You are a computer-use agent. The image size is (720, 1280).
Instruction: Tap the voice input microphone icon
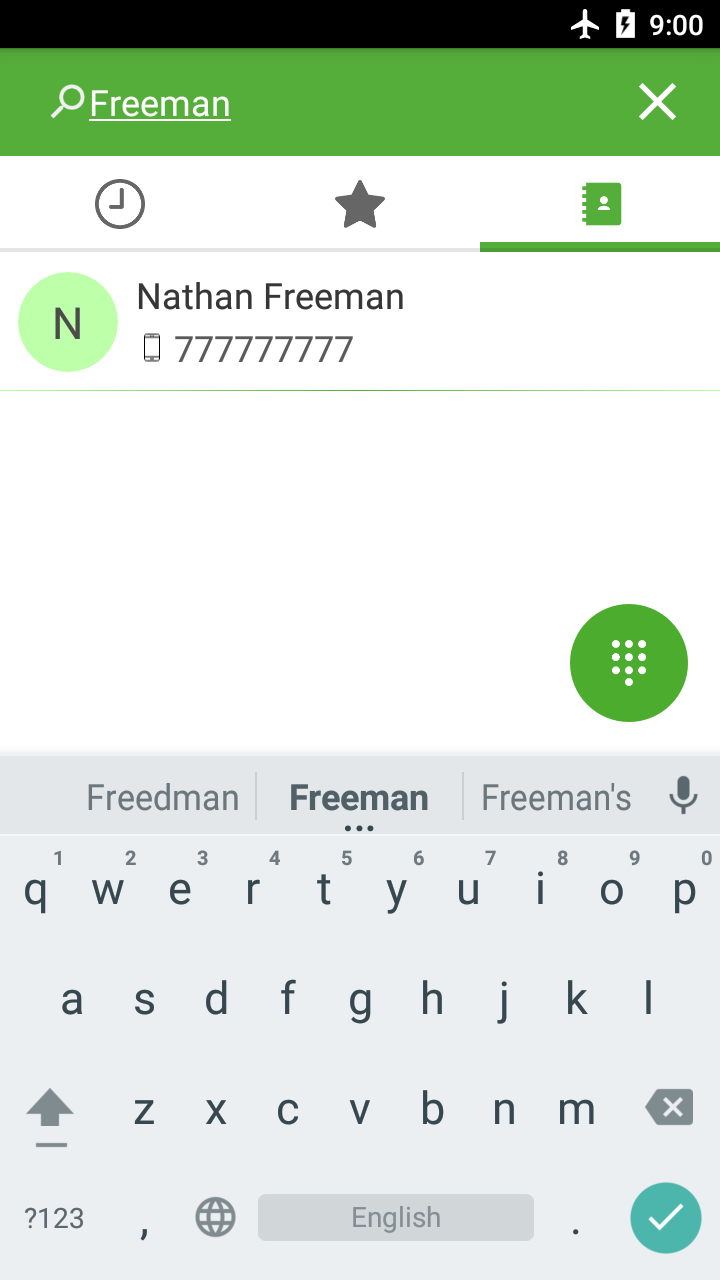683,794
